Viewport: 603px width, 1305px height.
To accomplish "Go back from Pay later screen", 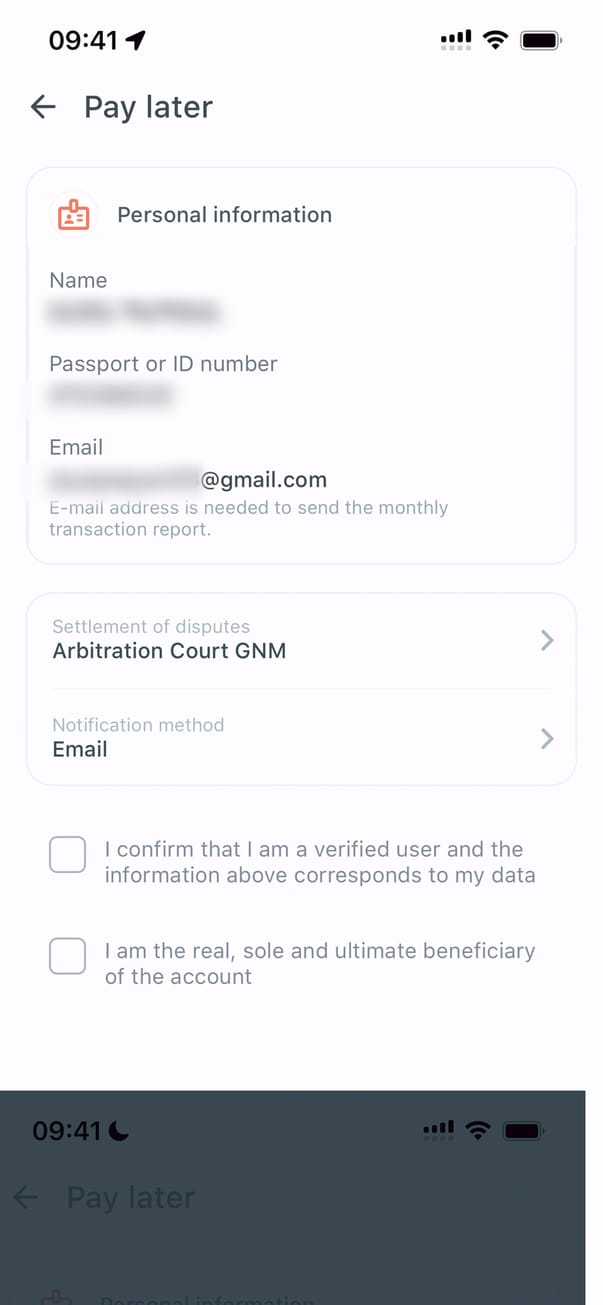I will pos(43,107).
